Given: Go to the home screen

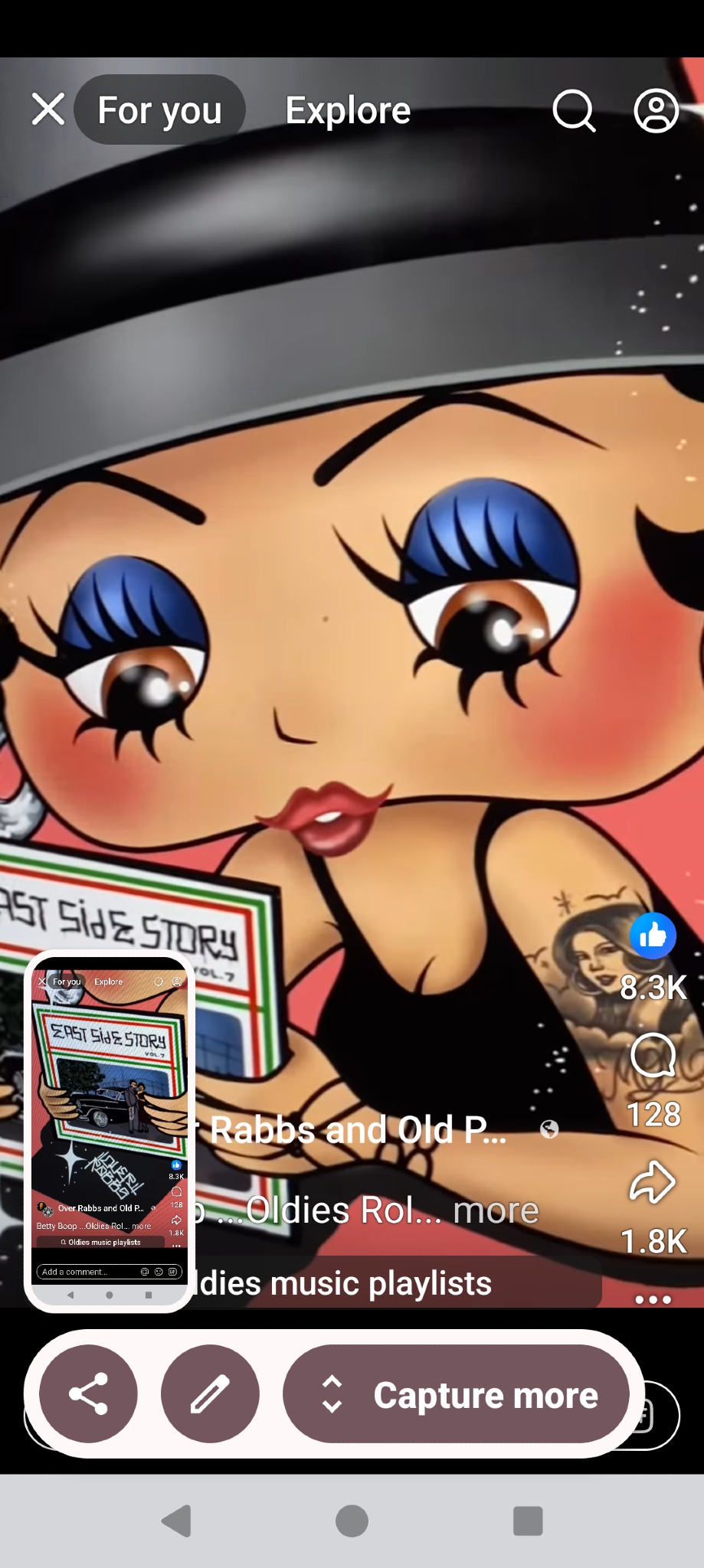Looking at the screenshot, I should point(352,1521).
